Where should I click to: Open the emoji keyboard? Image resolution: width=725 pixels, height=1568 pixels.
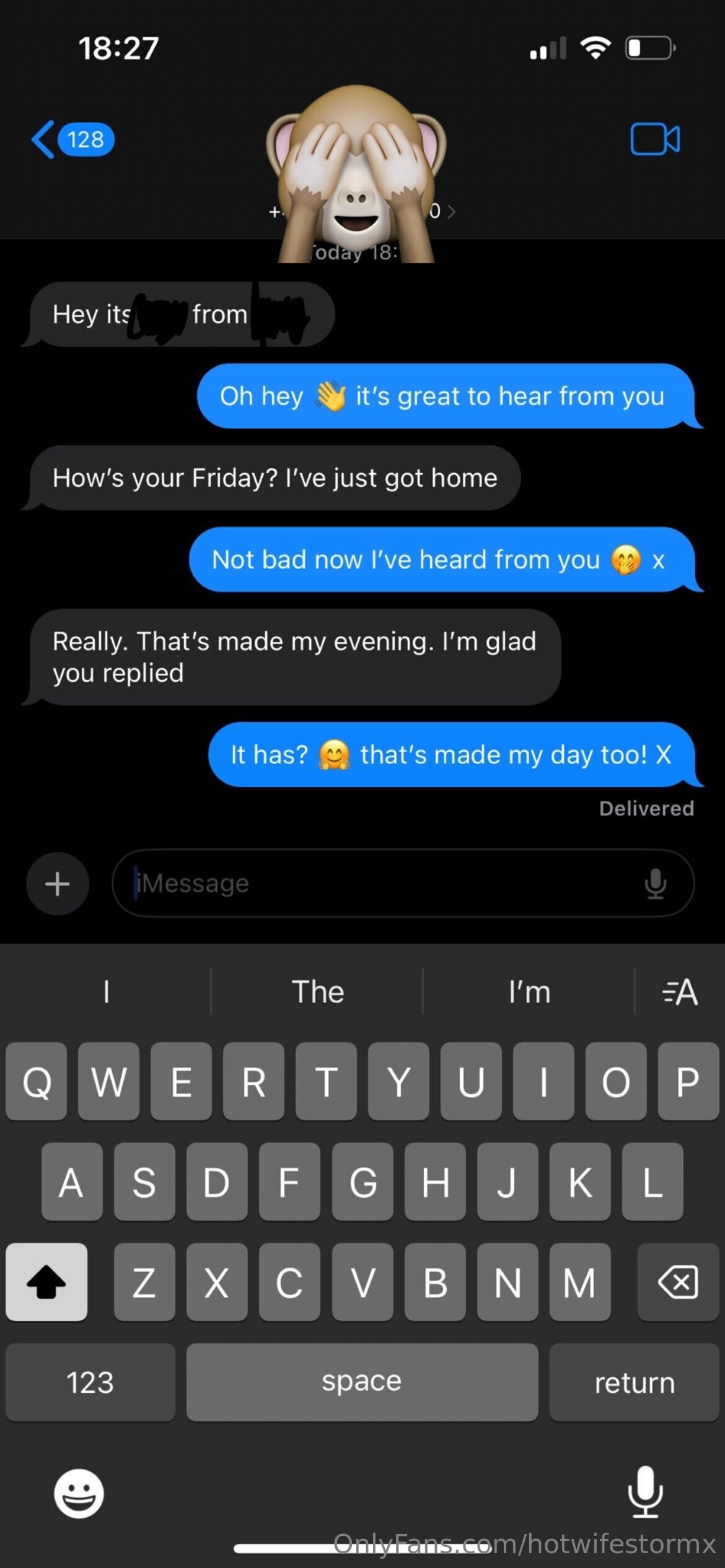pos(79,1493)
